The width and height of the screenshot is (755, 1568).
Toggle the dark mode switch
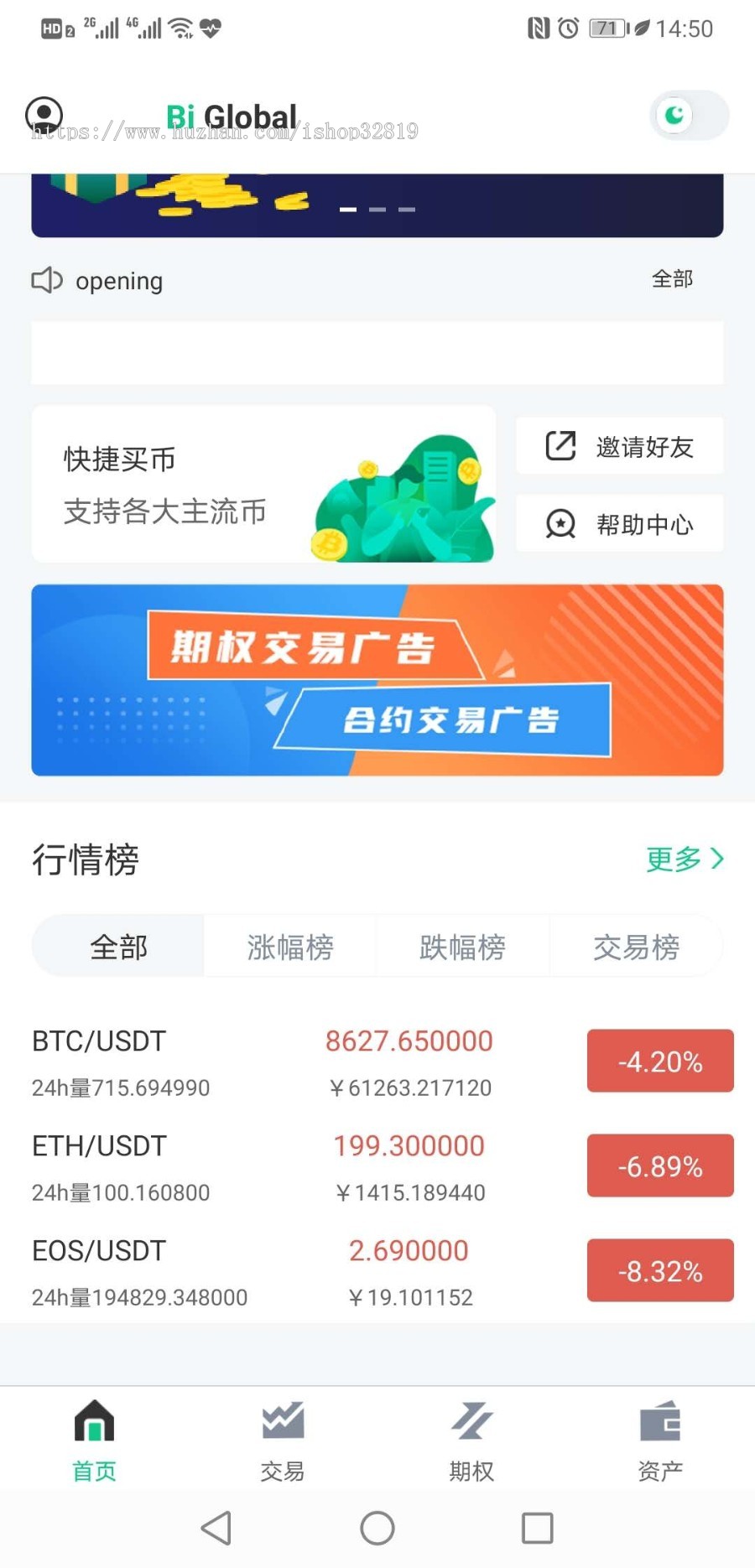click(x=689, y=115)
